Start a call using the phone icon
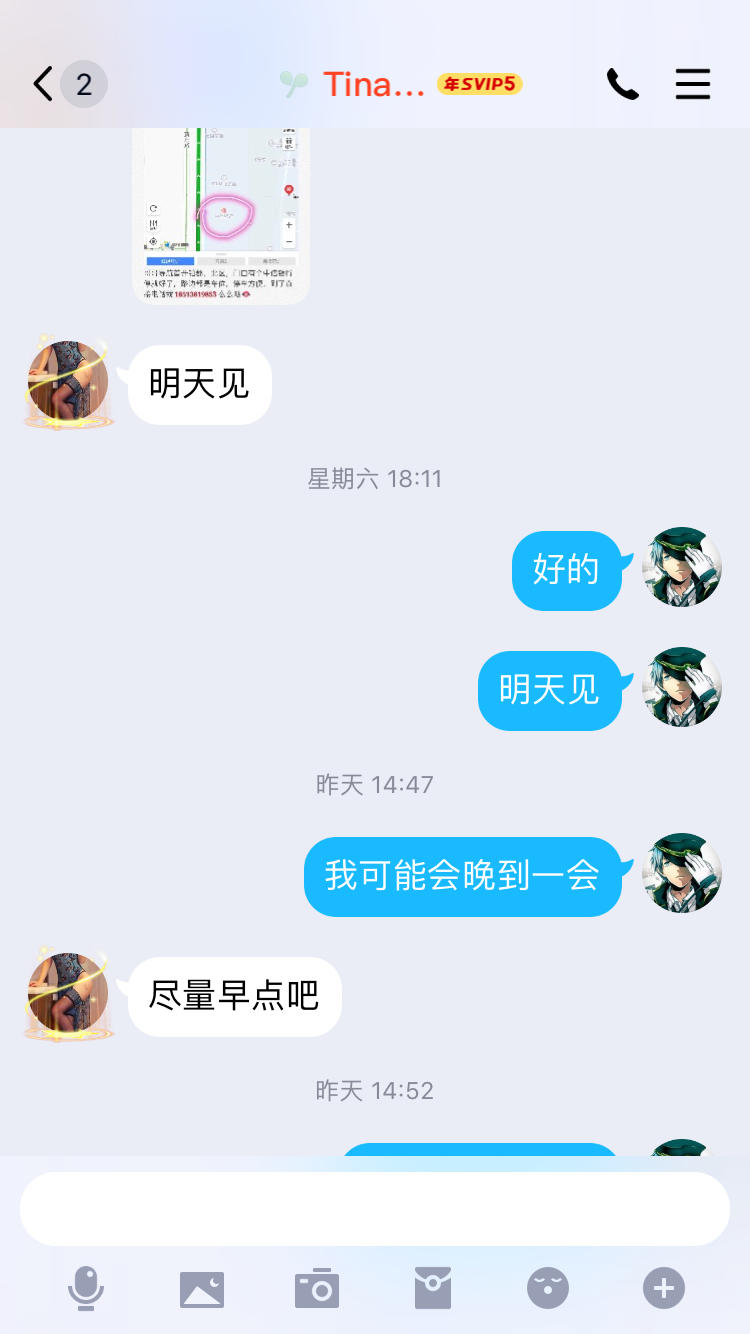 pos(622,84)
